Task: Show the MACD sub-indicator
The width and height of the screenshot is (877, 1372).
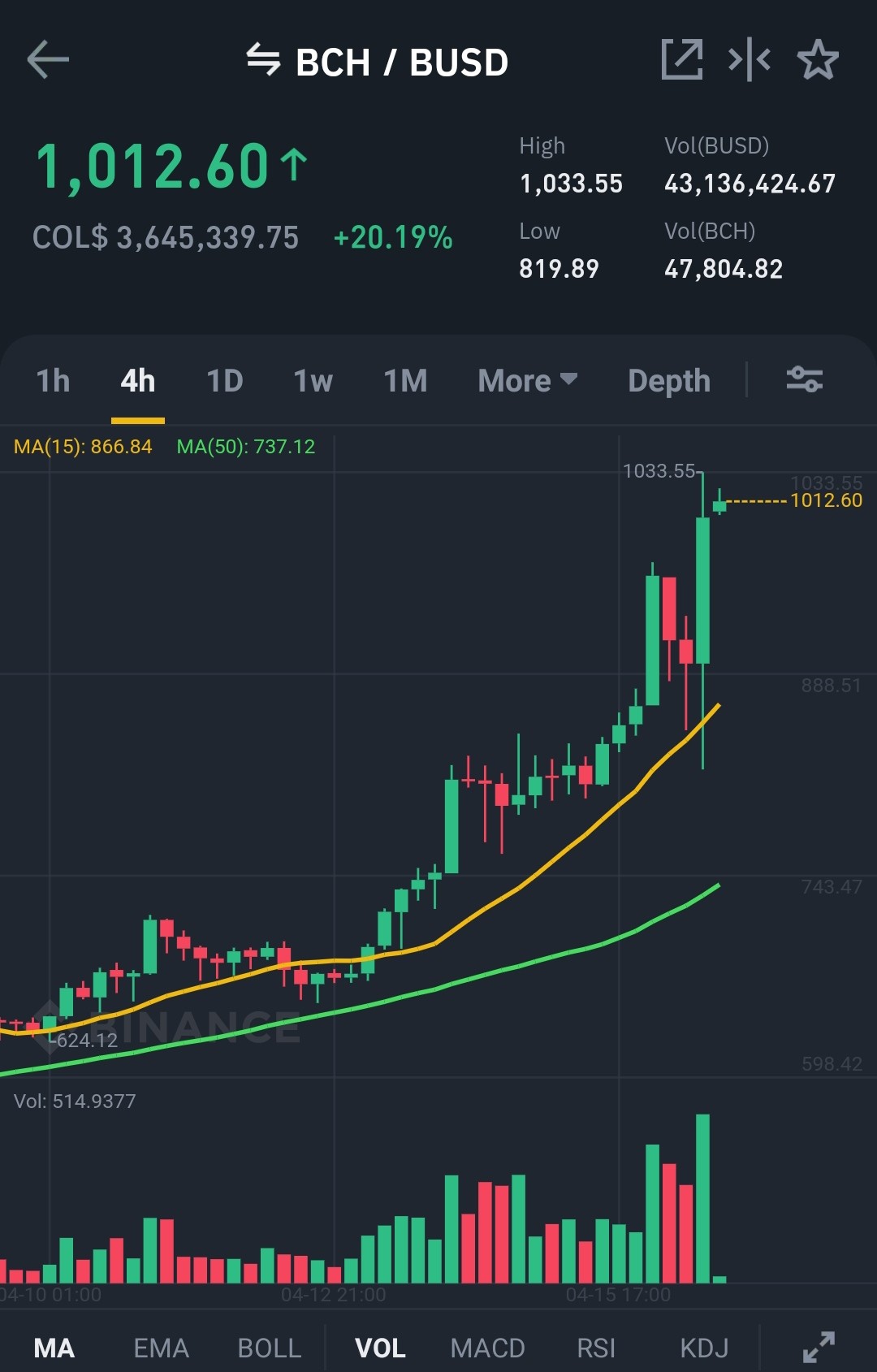Action: (488, 1348)
